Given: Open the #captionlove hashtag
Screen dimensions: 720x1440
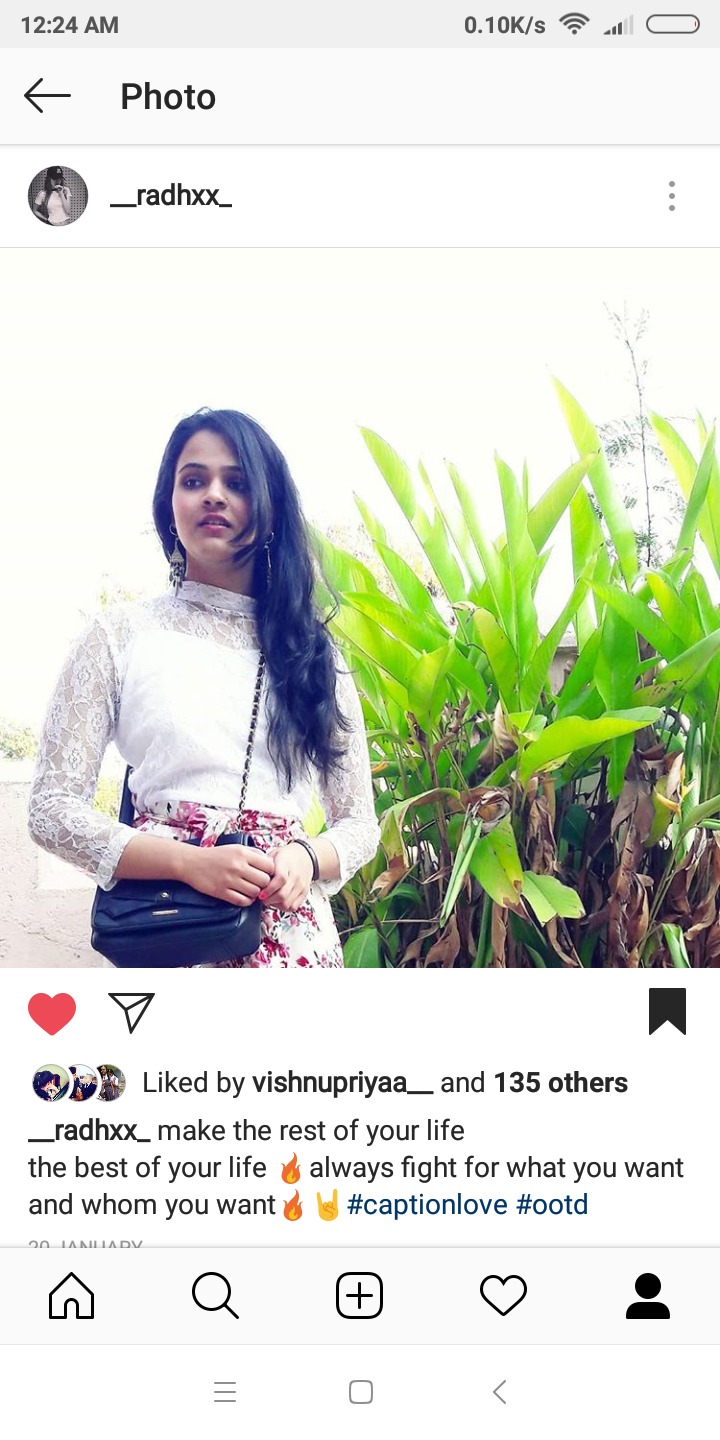Looking at the screenshot, I should point(427,1204).
